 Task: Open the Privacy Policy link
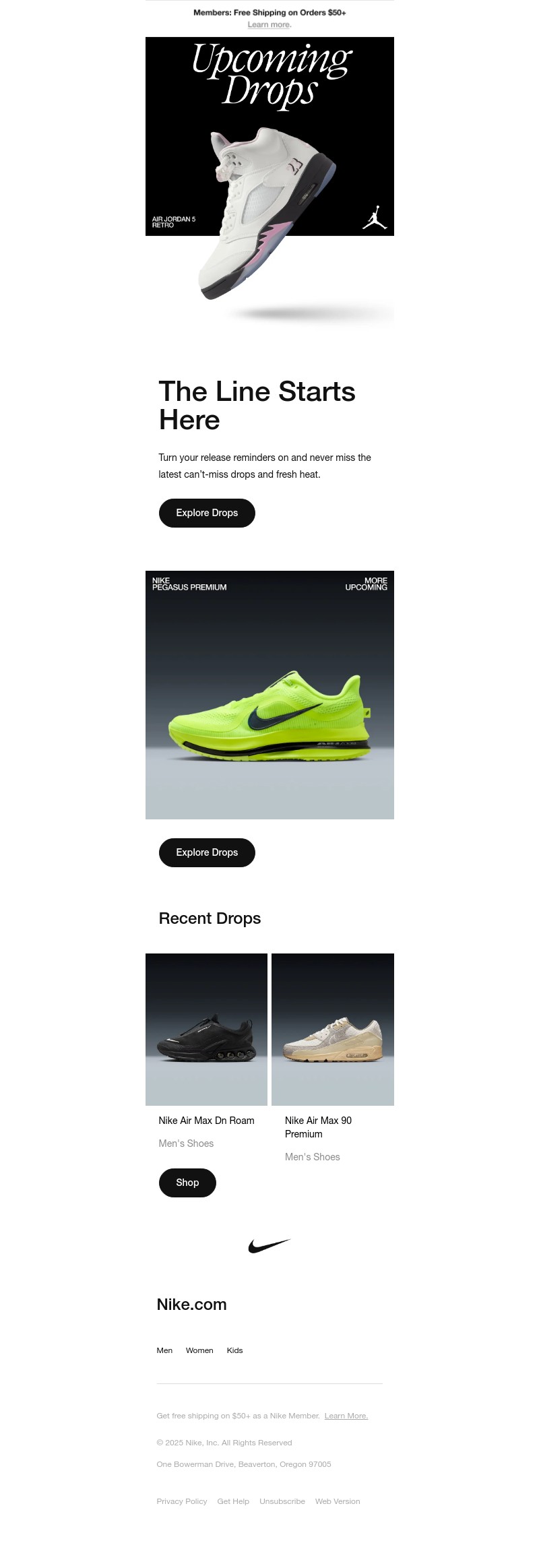(181, 1501)
